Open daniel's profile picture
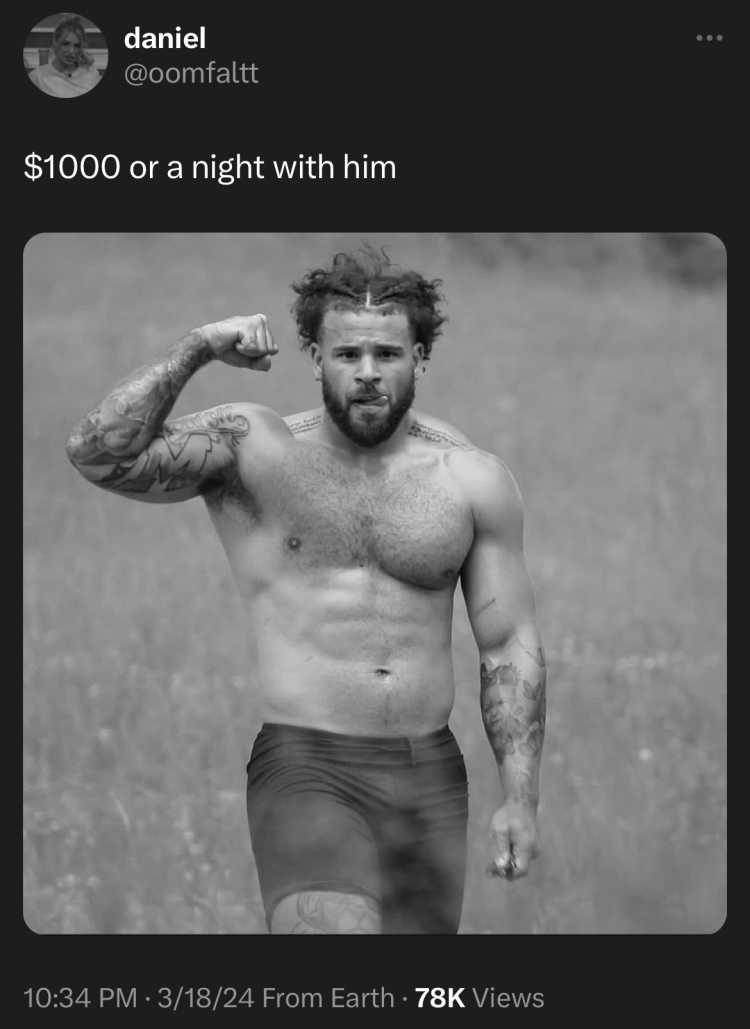Image resolution: width=750 pixels, height=1029 pixels. coord(65,55)
